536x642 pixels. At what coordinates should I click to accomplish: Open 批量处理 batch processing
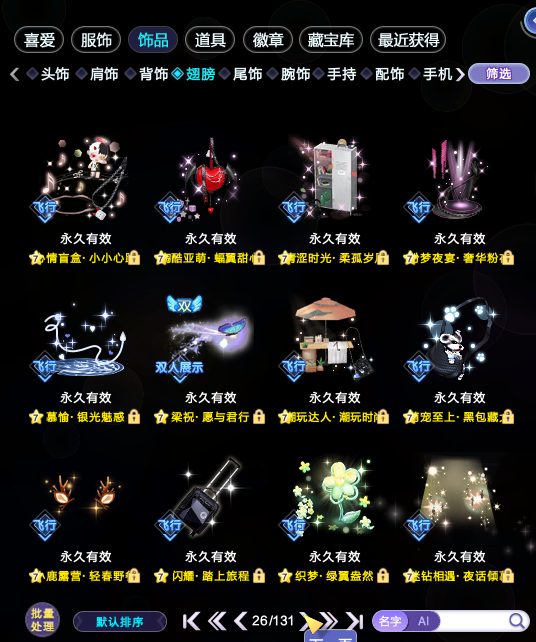pos(42,619)
